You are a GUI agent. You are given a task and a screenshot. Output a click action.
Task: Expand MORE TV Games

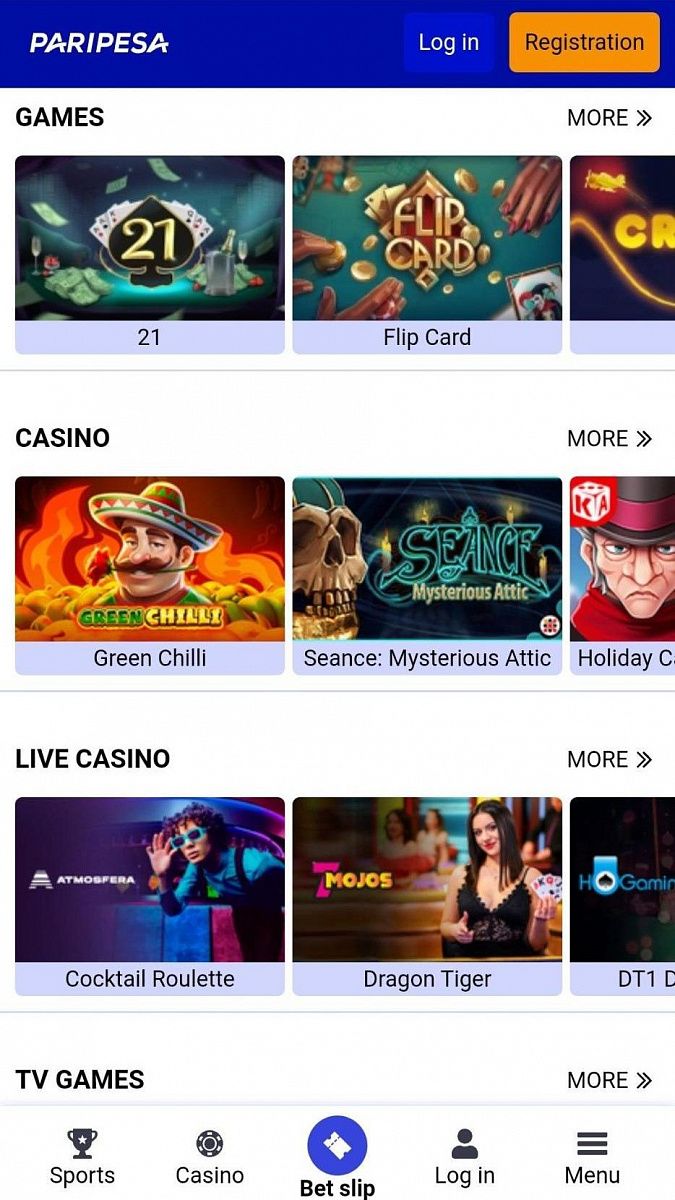click(609, 1081)
